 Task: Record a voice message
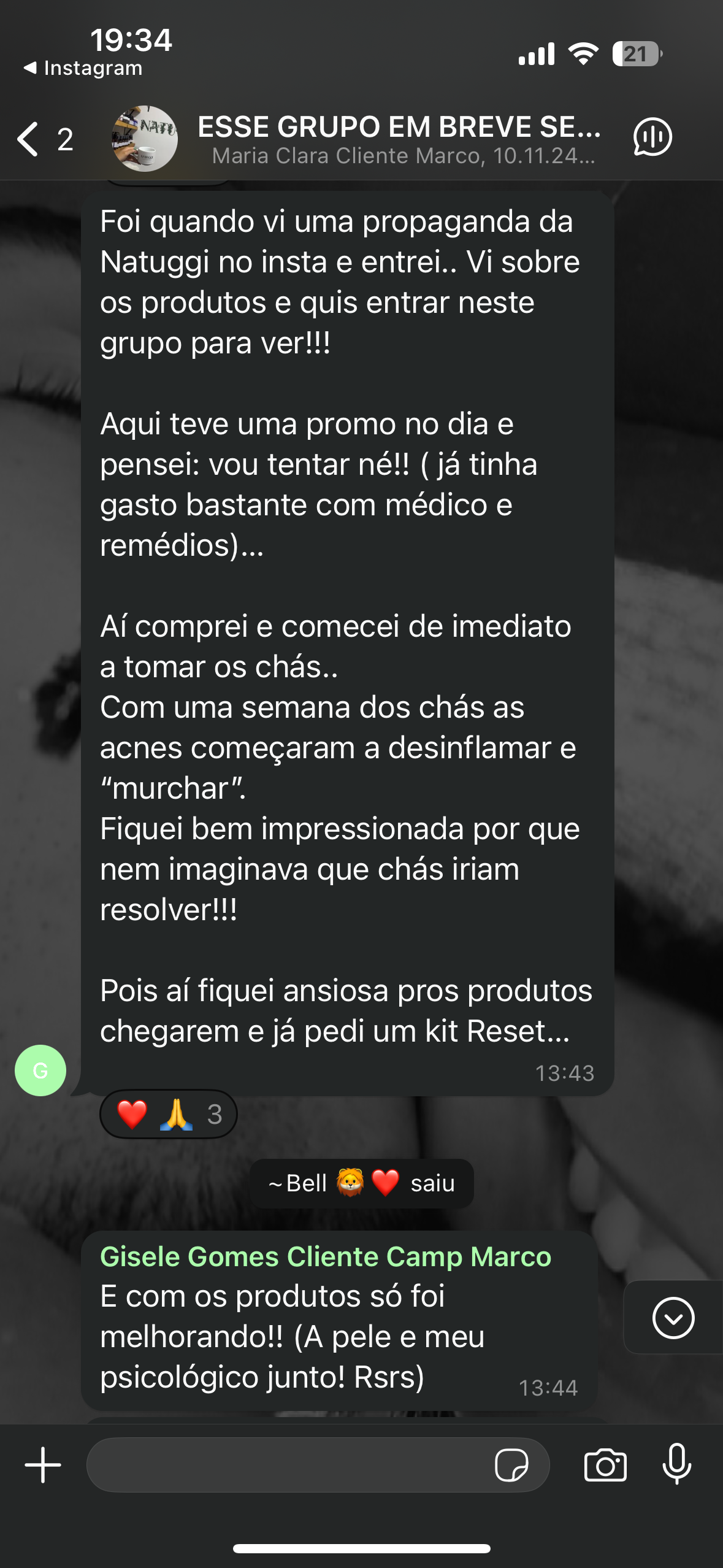677,1465
